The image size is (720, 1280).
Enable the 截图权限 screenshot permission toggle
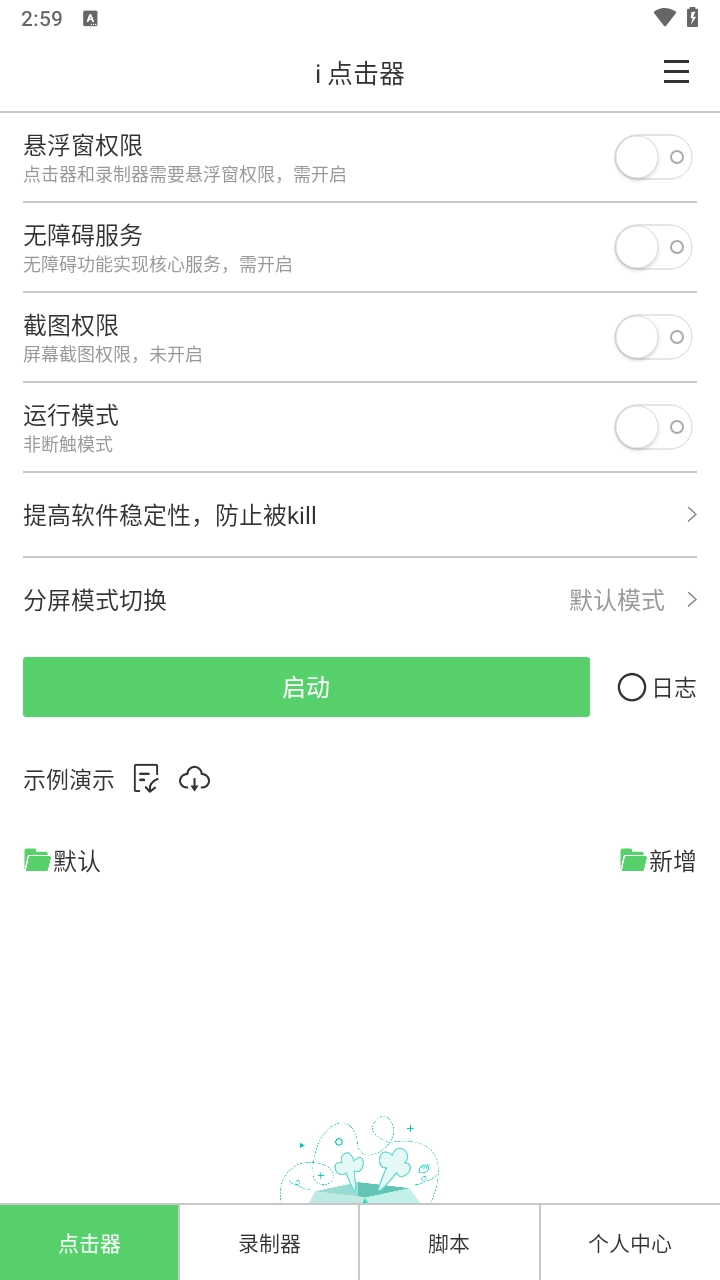[653, 337]
